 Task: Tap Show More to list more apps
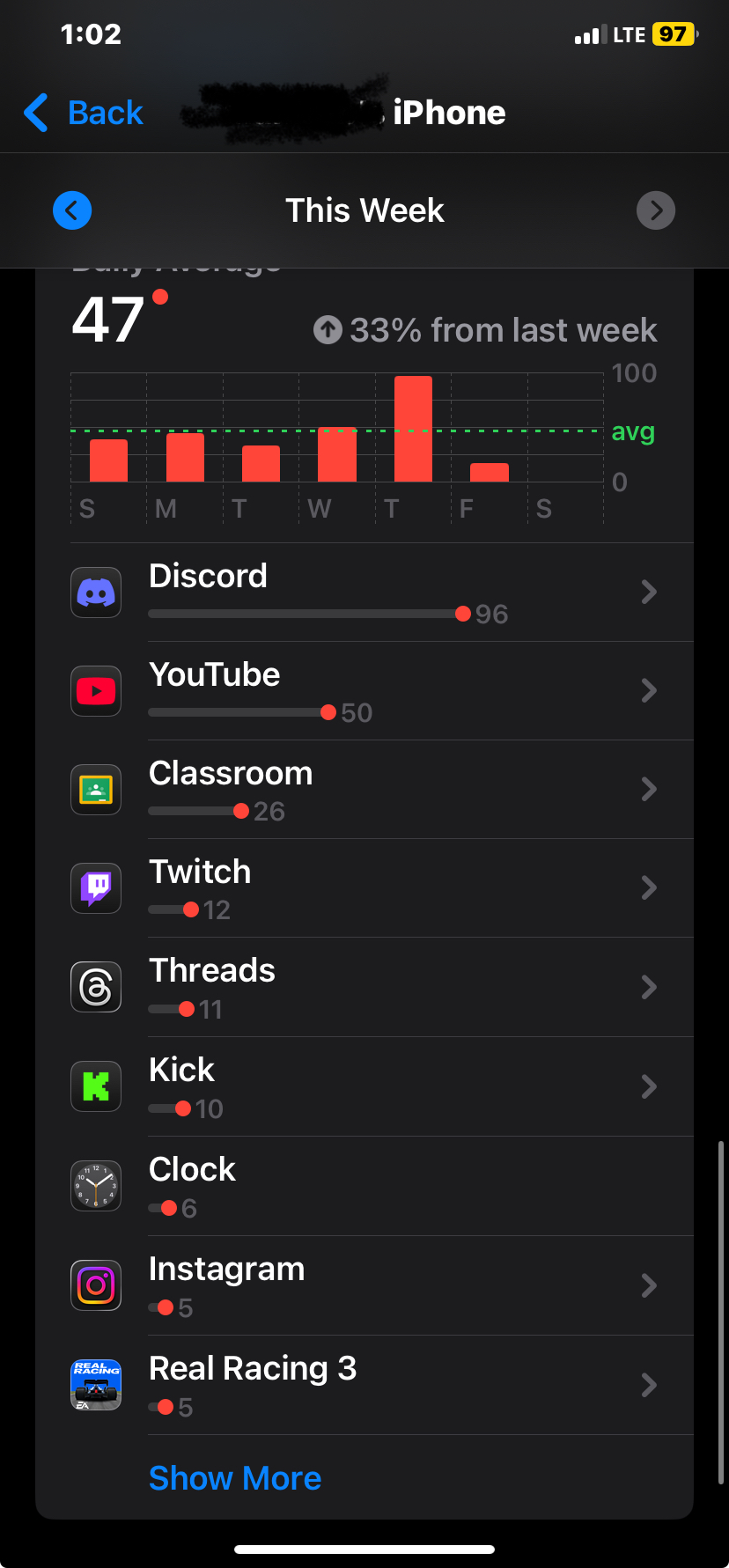[x=235, y=1478]
